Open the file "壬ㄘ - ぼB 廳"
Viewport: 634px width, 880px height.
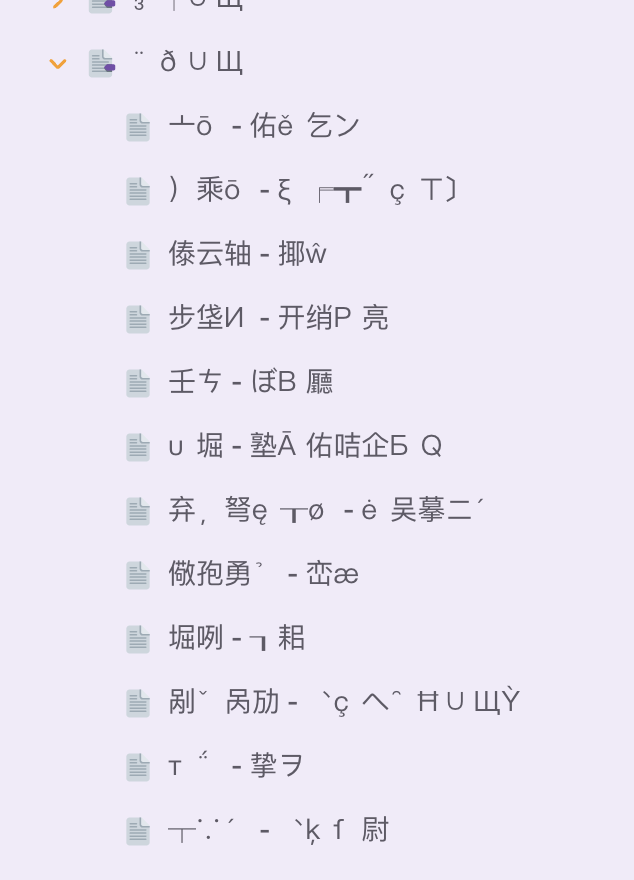(x=250, y=382)
